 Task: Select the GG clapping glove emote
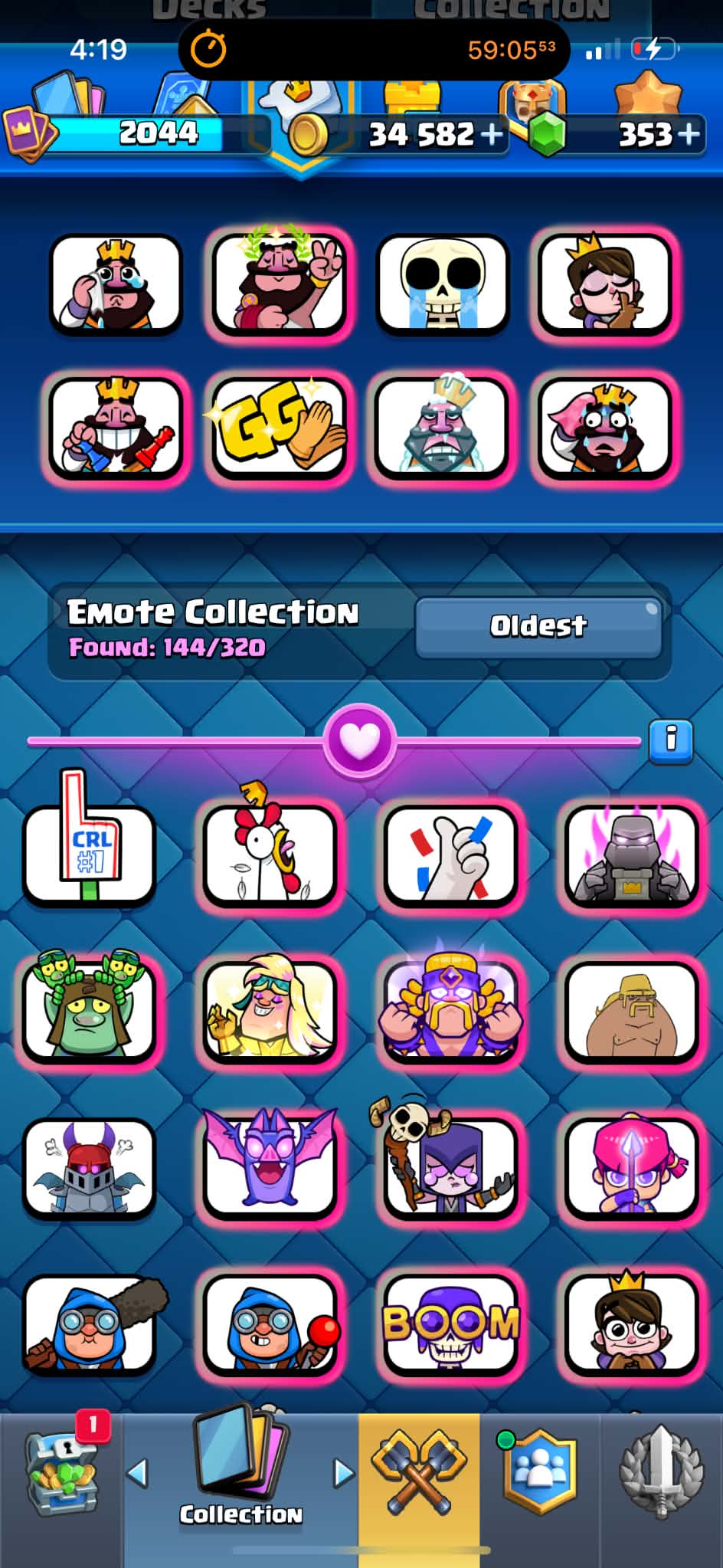[x=278, y=428]
